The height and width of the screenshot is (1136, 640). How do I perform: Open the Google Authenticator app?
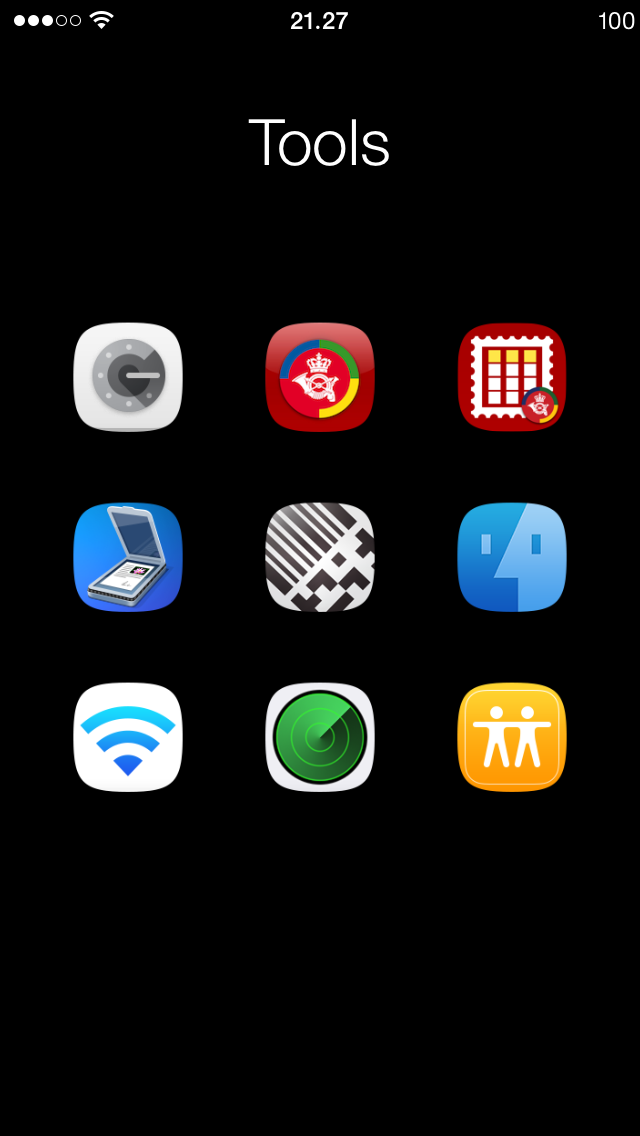128,377
